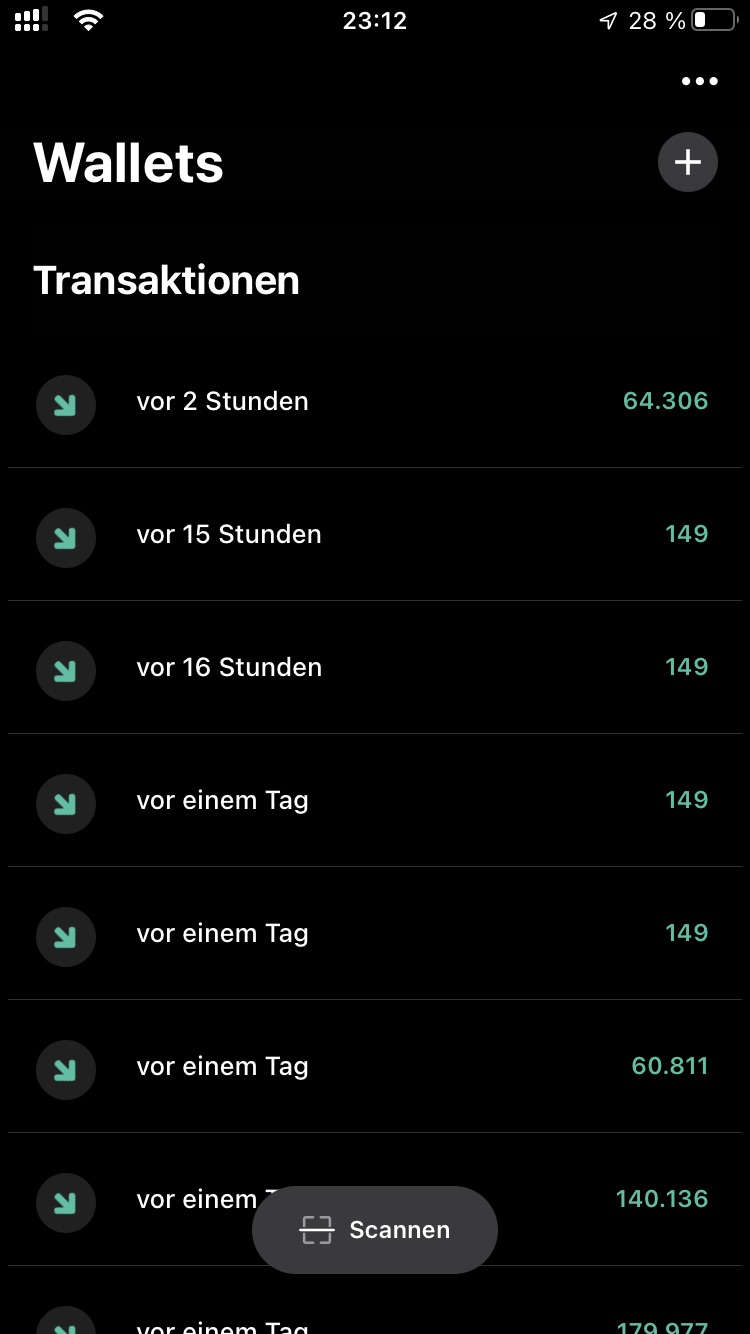Viewport: 750px width, 1334px height.
Task: Open the three-dot overflow menu
Action: [699, 81]
